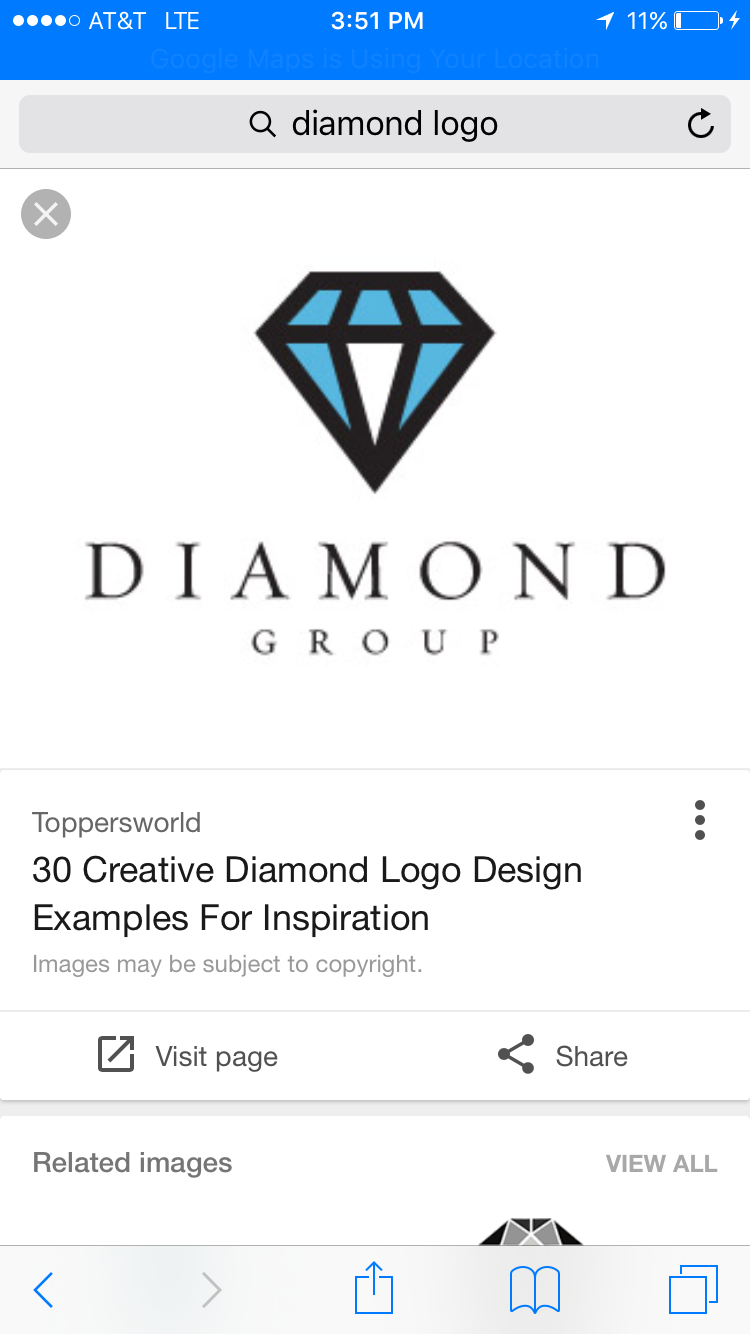Open the Diamond Group logo image

pyautogui.click(x=375, y=463)
